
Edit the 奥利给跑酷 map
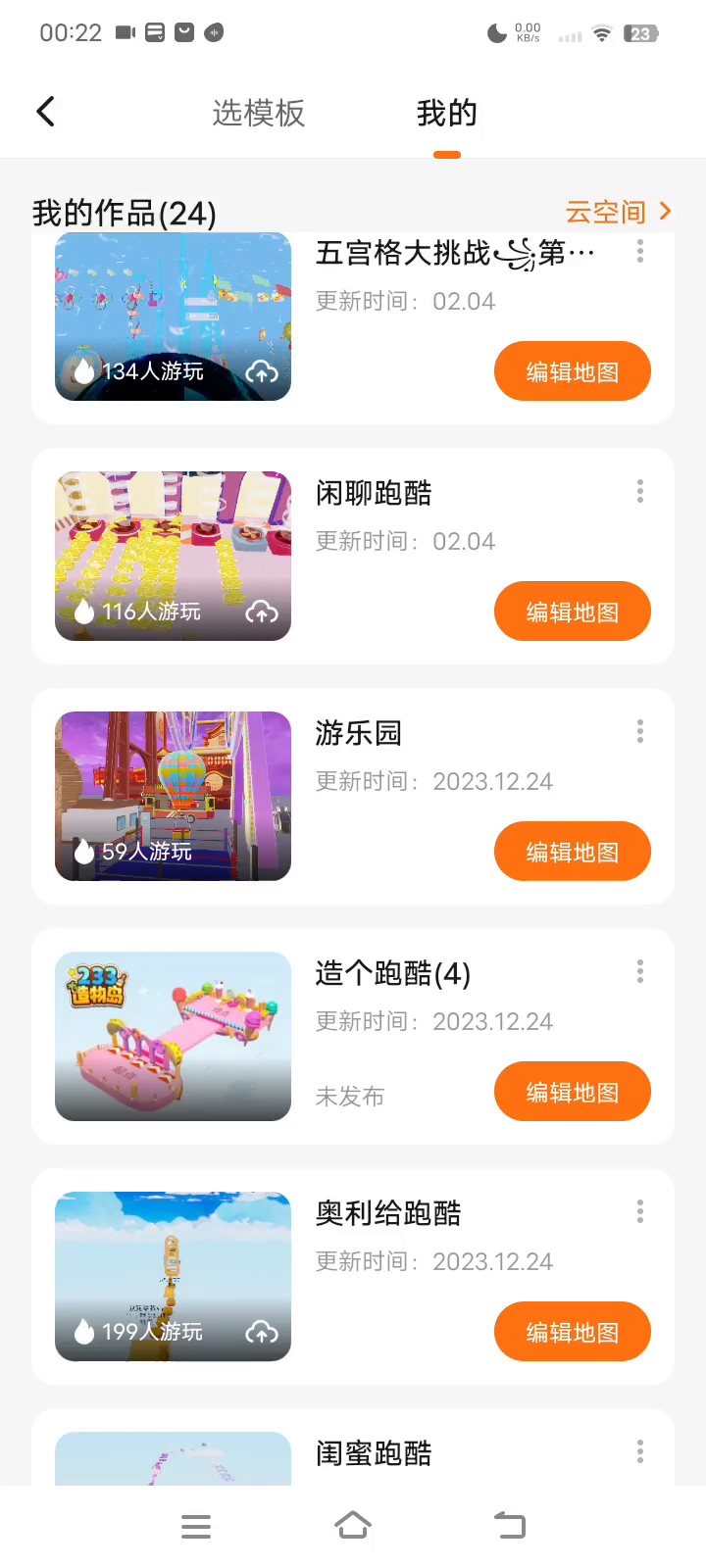(x=572, y=1333)
